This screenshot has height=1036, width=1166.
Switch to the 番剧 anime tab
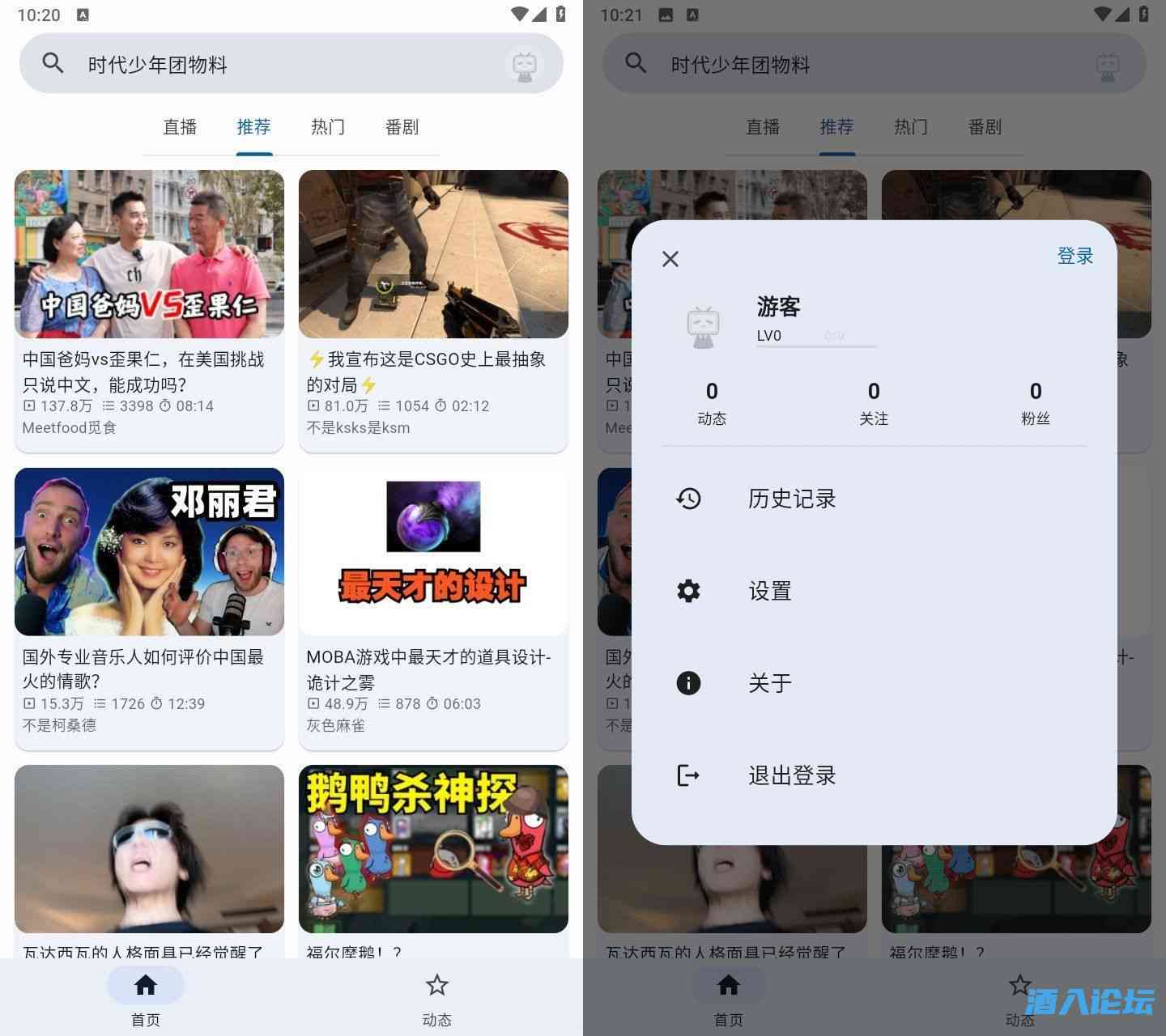(x=402, y=127)
